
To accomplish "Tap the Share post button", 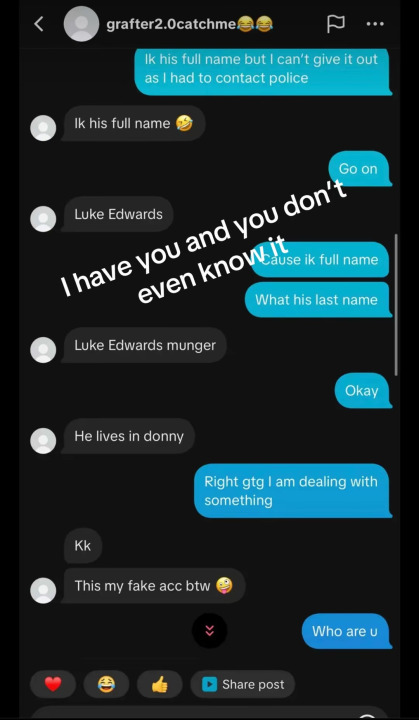I will click(243, 685).
